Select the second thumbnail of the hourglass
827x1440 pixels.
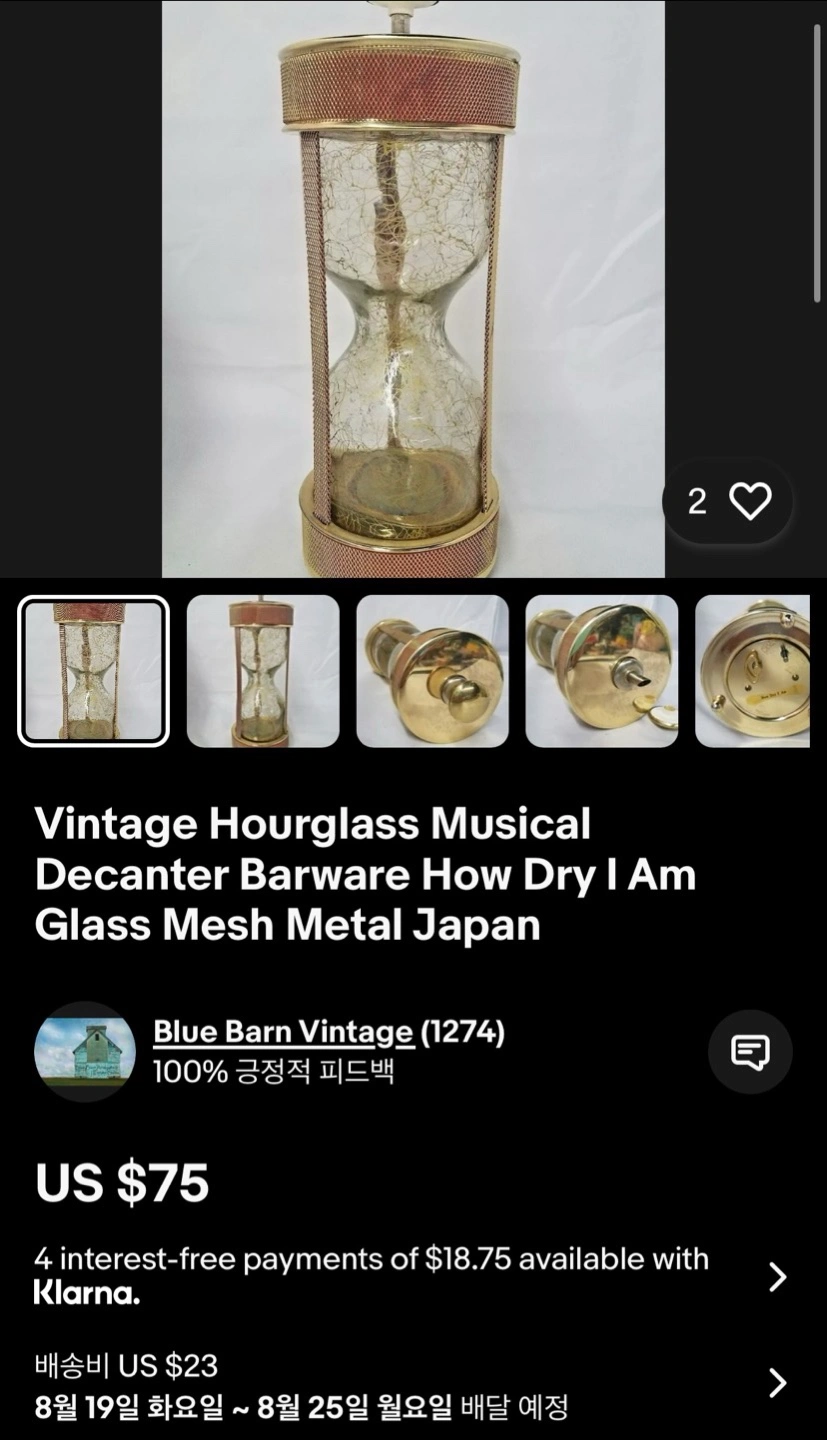pos(263,671)
